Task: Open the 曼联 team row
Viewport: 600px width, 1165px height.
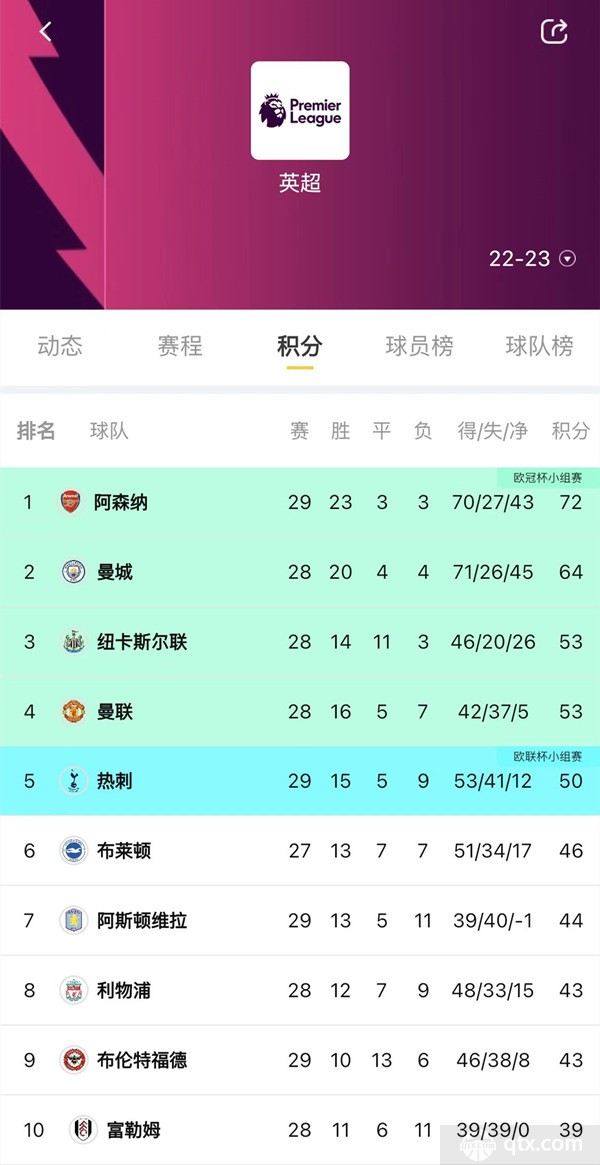Action: (300, 712)
